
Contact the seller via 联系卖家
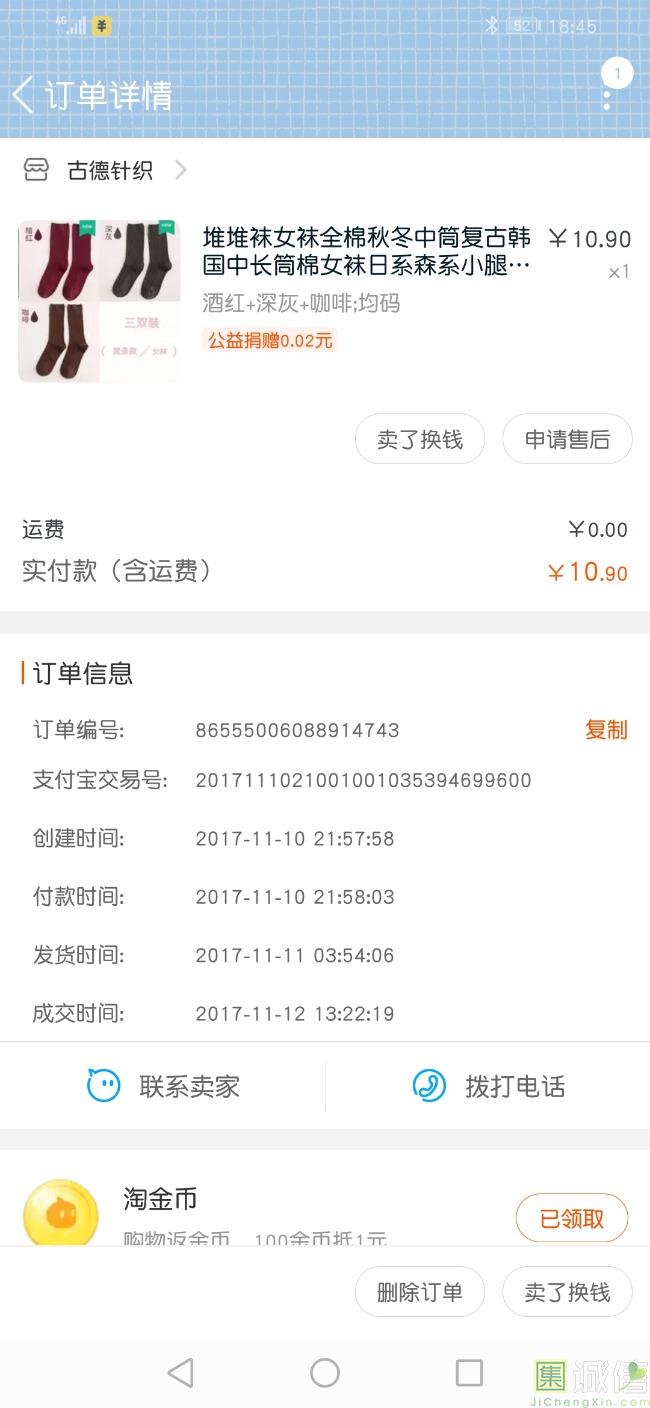[x=163, y=1086]
